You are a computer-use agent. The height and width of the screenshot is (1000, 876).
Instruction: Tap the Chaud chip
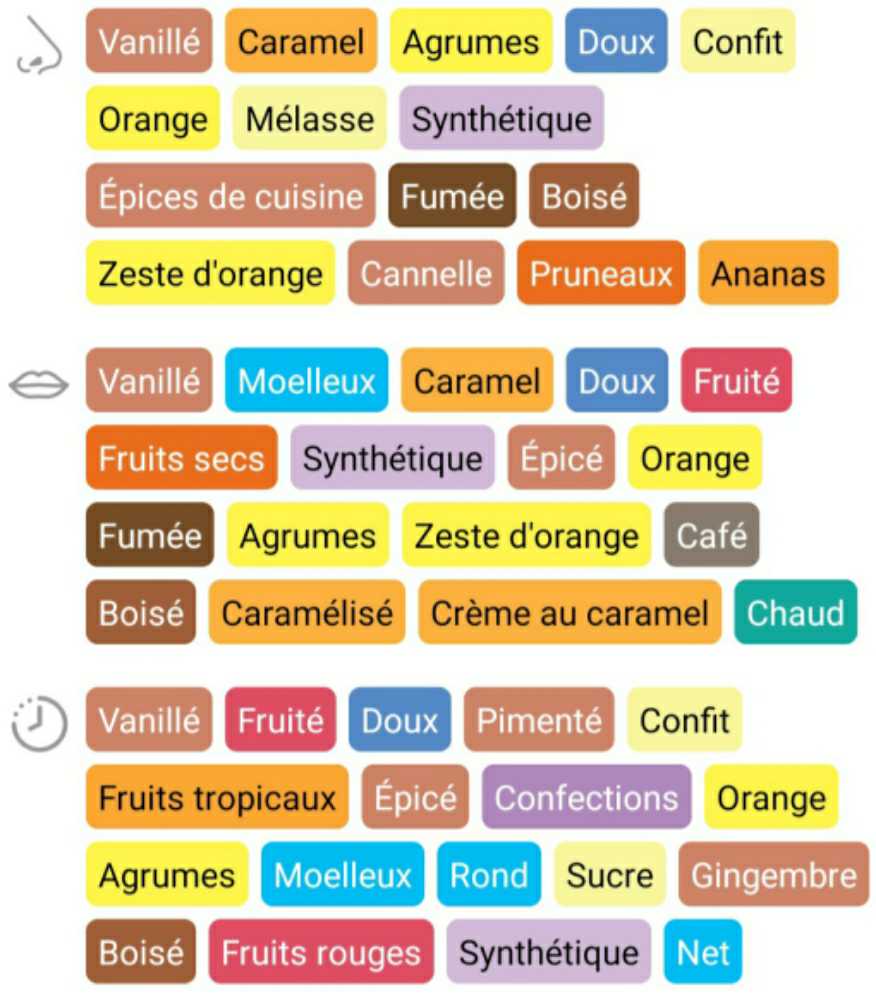(x=795, y=613)
